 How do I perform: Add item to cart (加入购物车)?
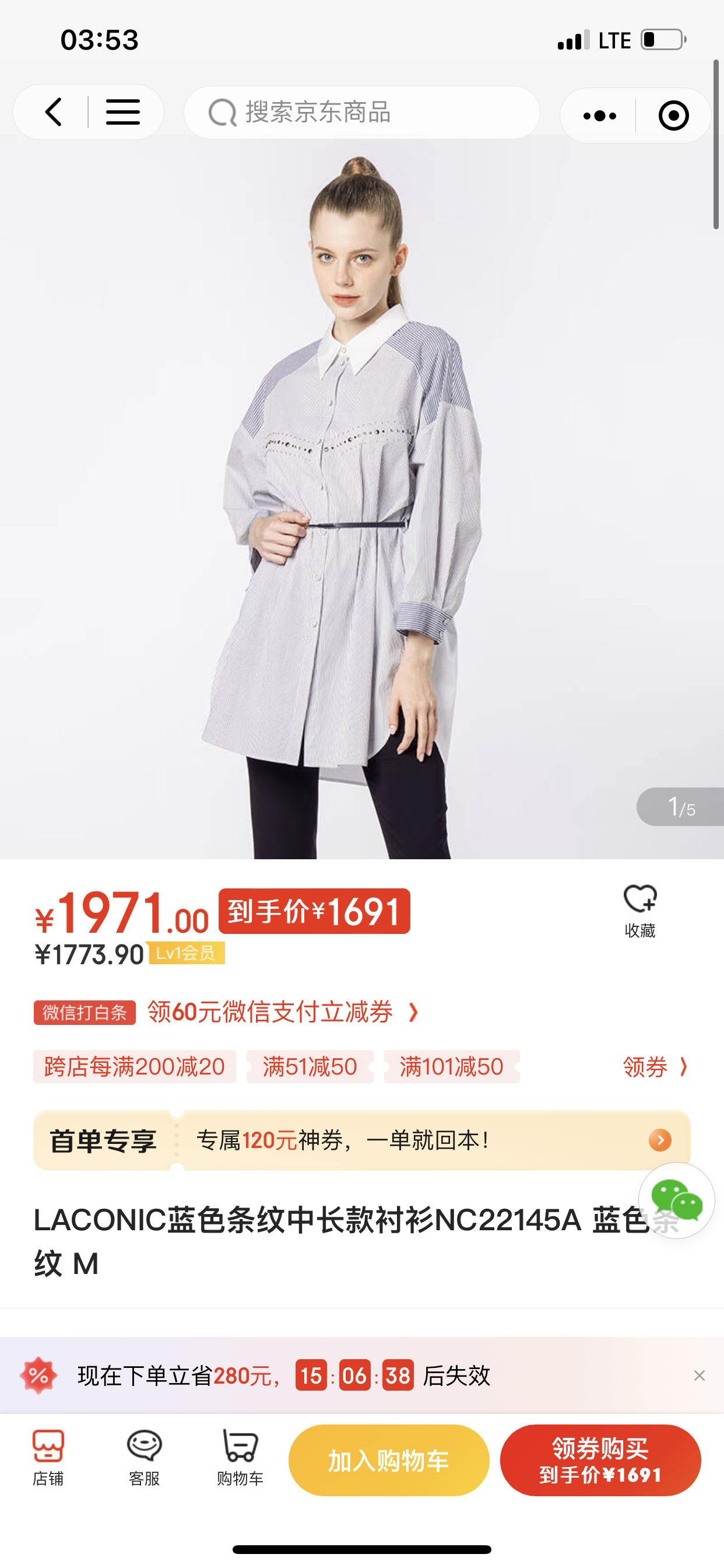pyautogui.click(x=389, y=1460)
